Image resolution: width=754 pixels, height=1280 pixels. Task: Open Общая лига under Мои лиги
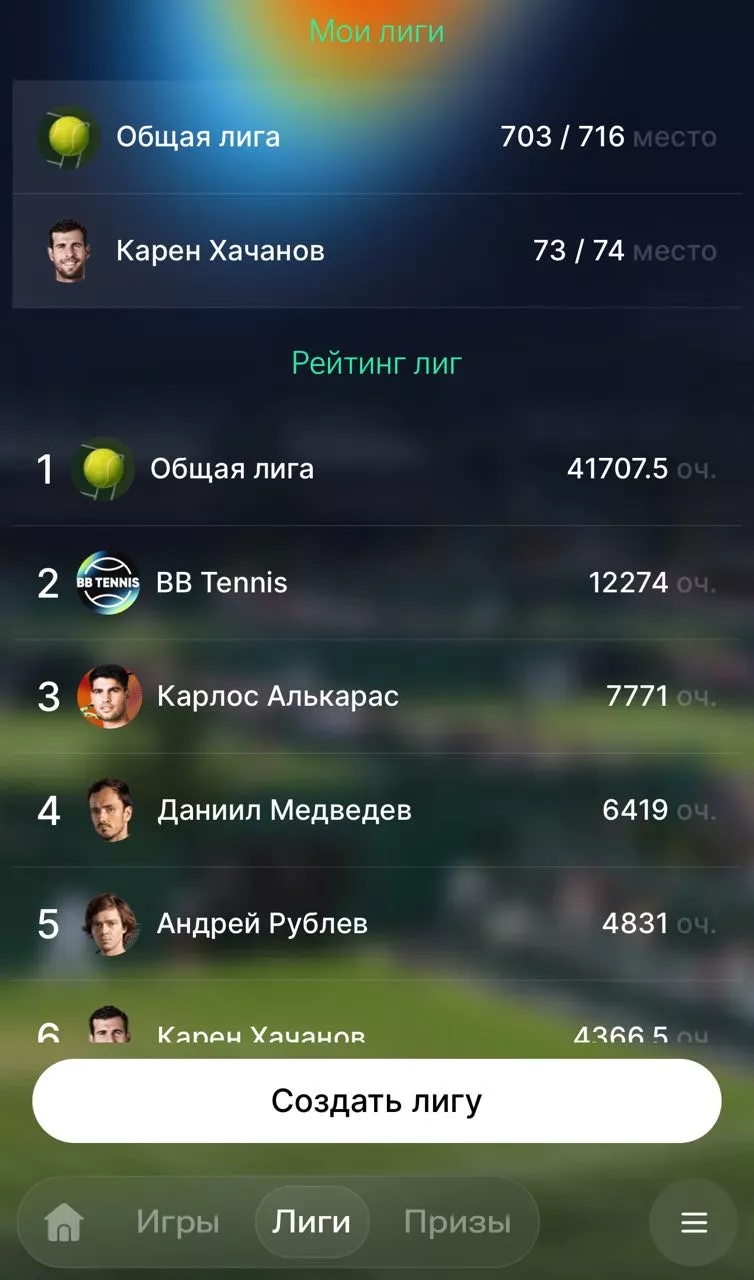(376, 137)
